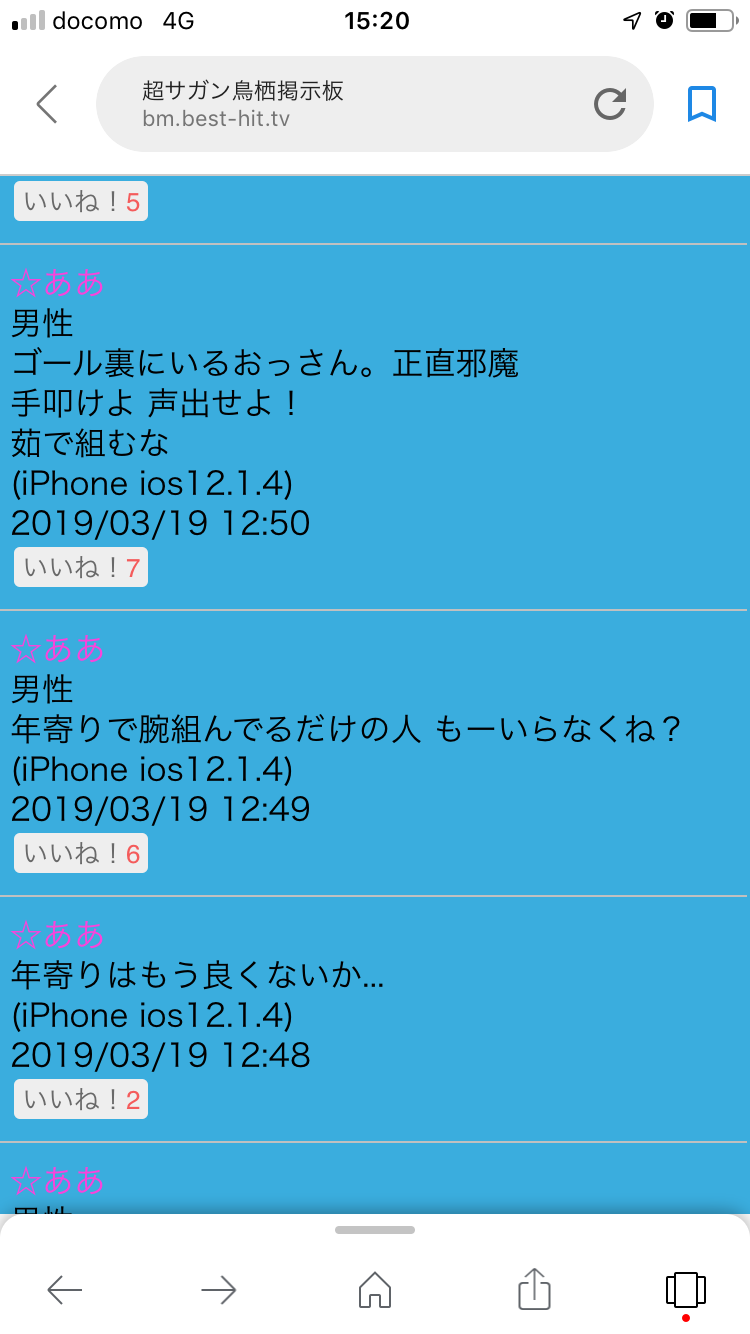The image size is (750, 1334).
Task: Reload the page
Action: tap(610, 104)
